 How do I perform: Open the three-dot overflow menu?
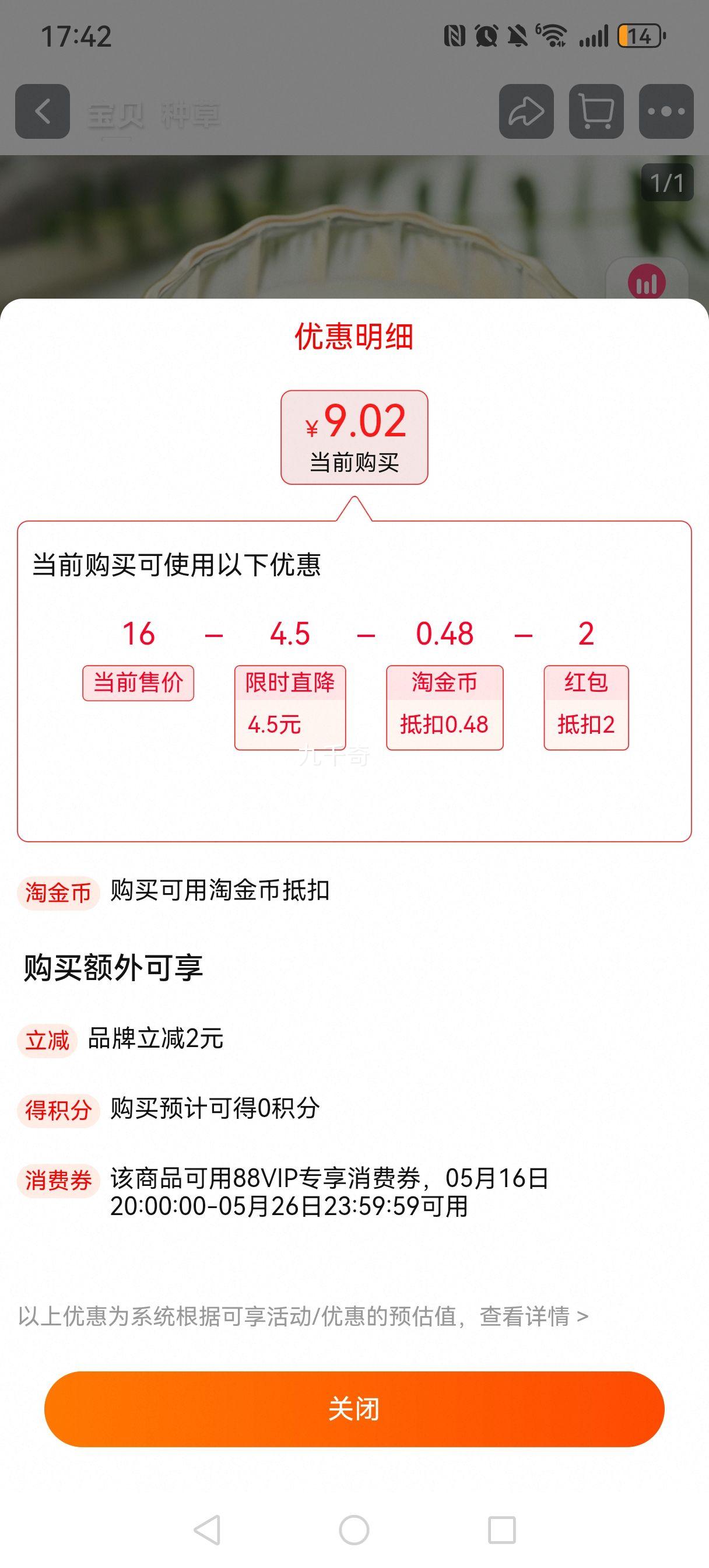tap(666, 111)
